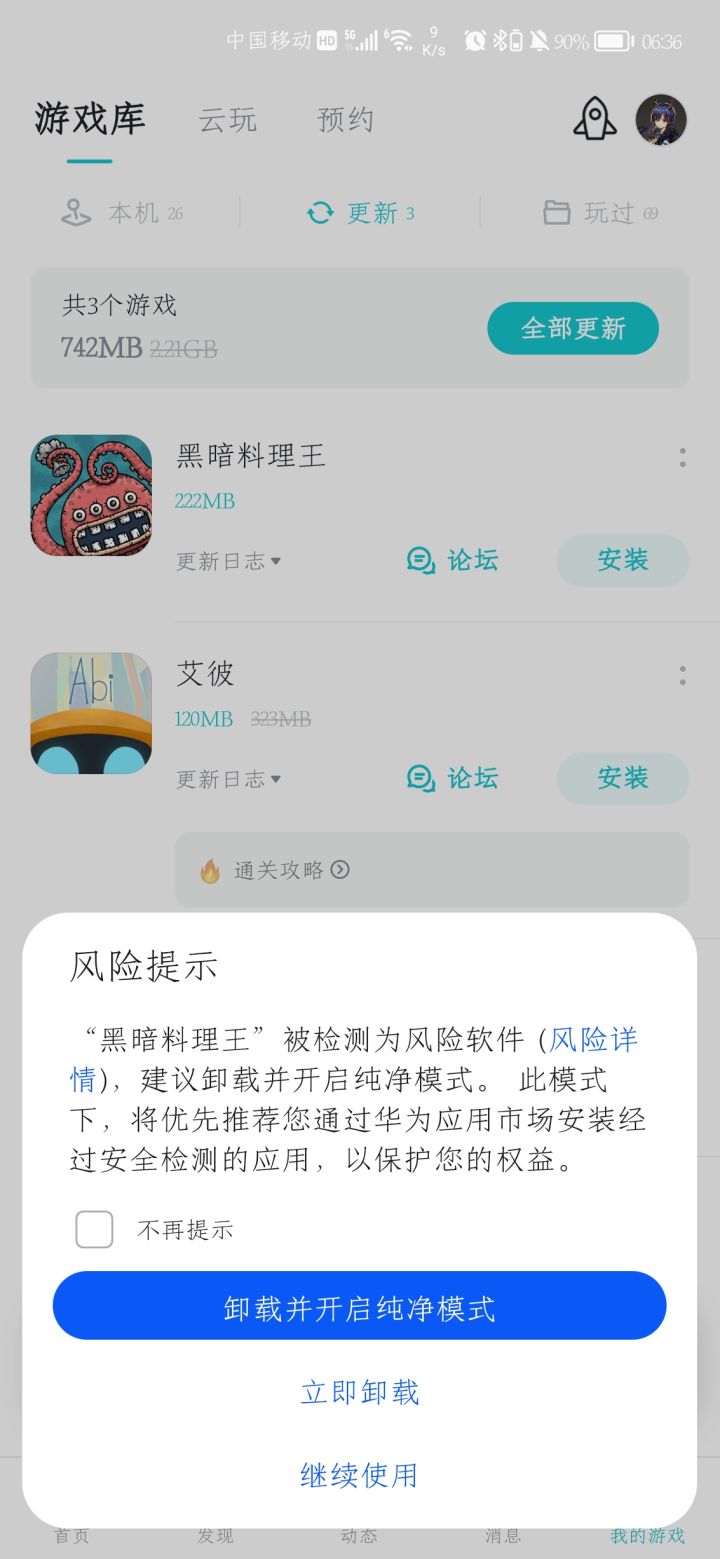Viewport: 720px width, 1559px height.
Task: Open the 风险详情 link in the dialog
Action: 595,1041
